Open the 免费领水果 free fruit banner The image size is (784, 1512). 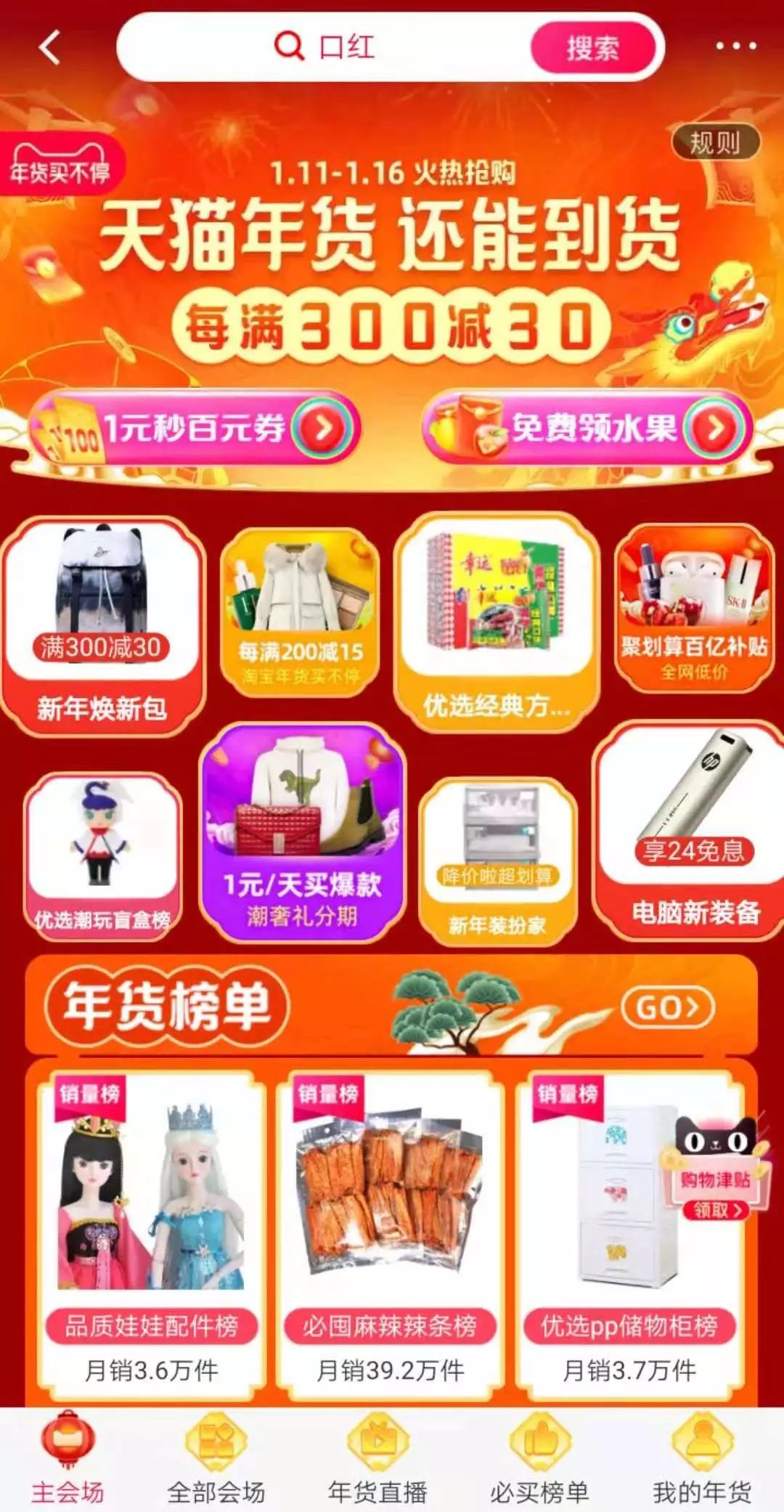[587, 427]
